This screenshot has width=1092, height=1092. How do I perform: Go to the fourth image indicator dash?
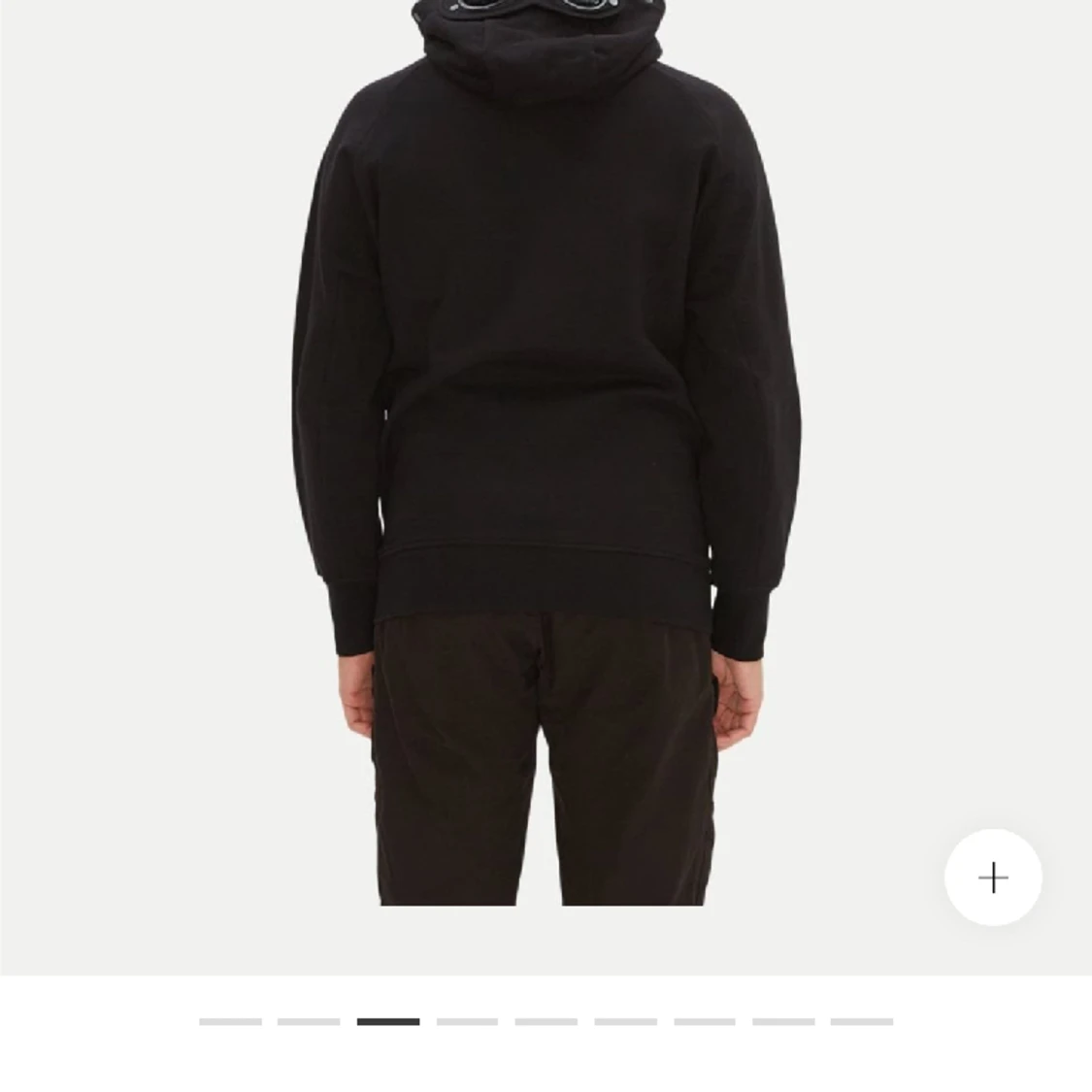click(x=467, y=1021)
